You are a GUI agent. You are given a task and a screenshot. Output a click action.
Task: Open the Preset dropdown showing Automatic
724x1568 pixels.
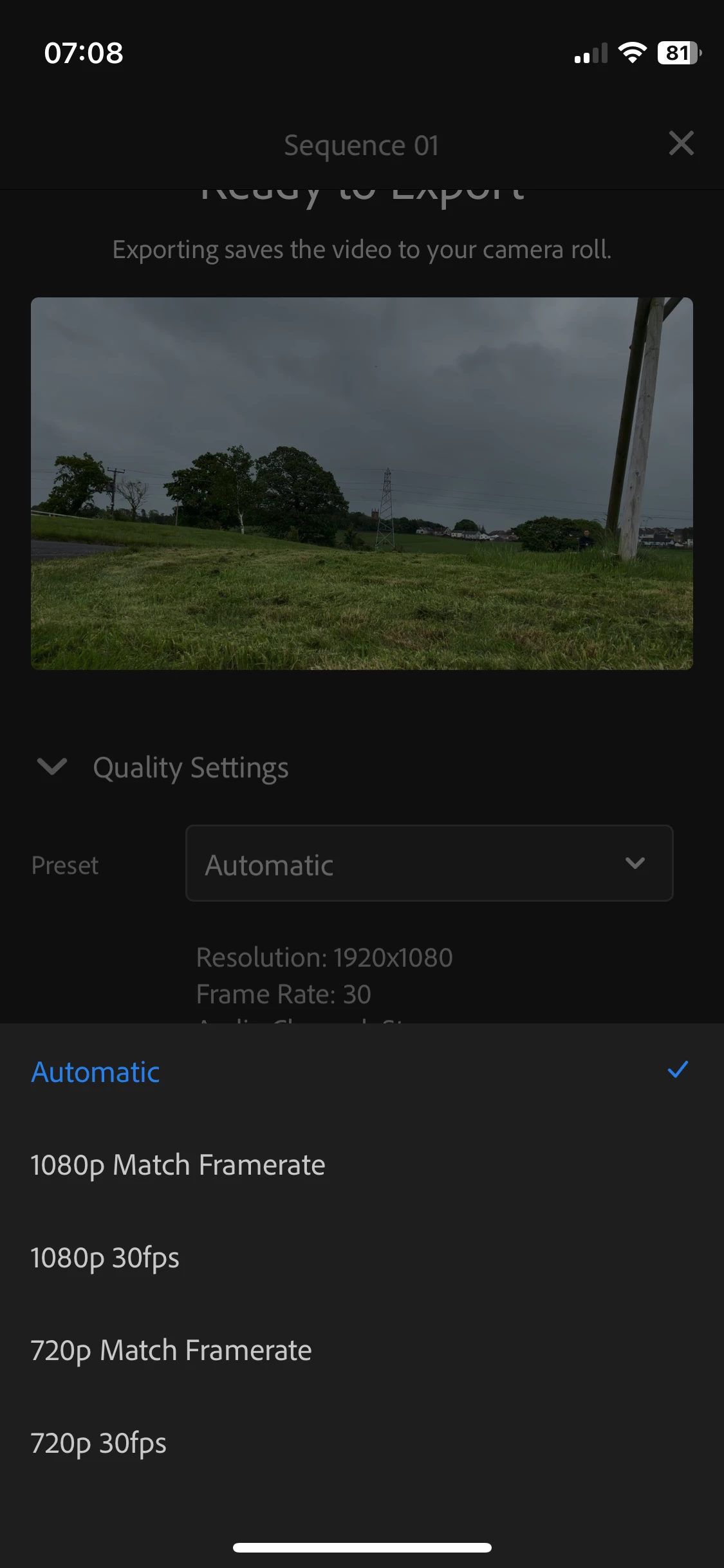[429, 863]
